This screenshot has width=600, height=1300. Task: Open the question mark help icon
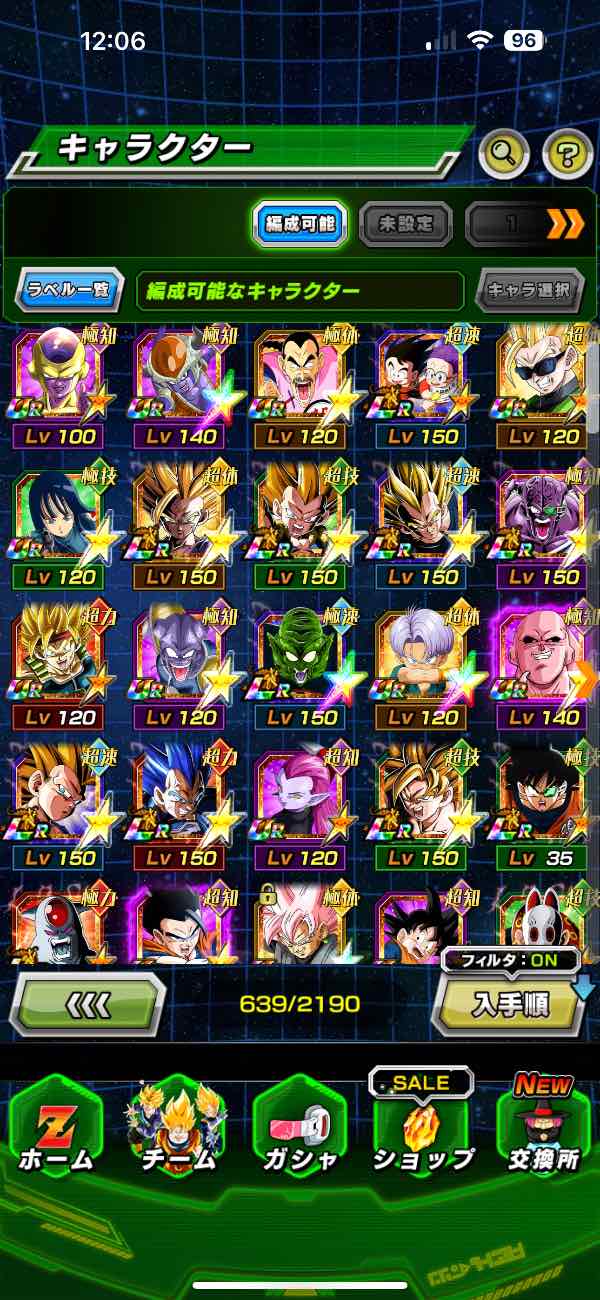(567, 153)
